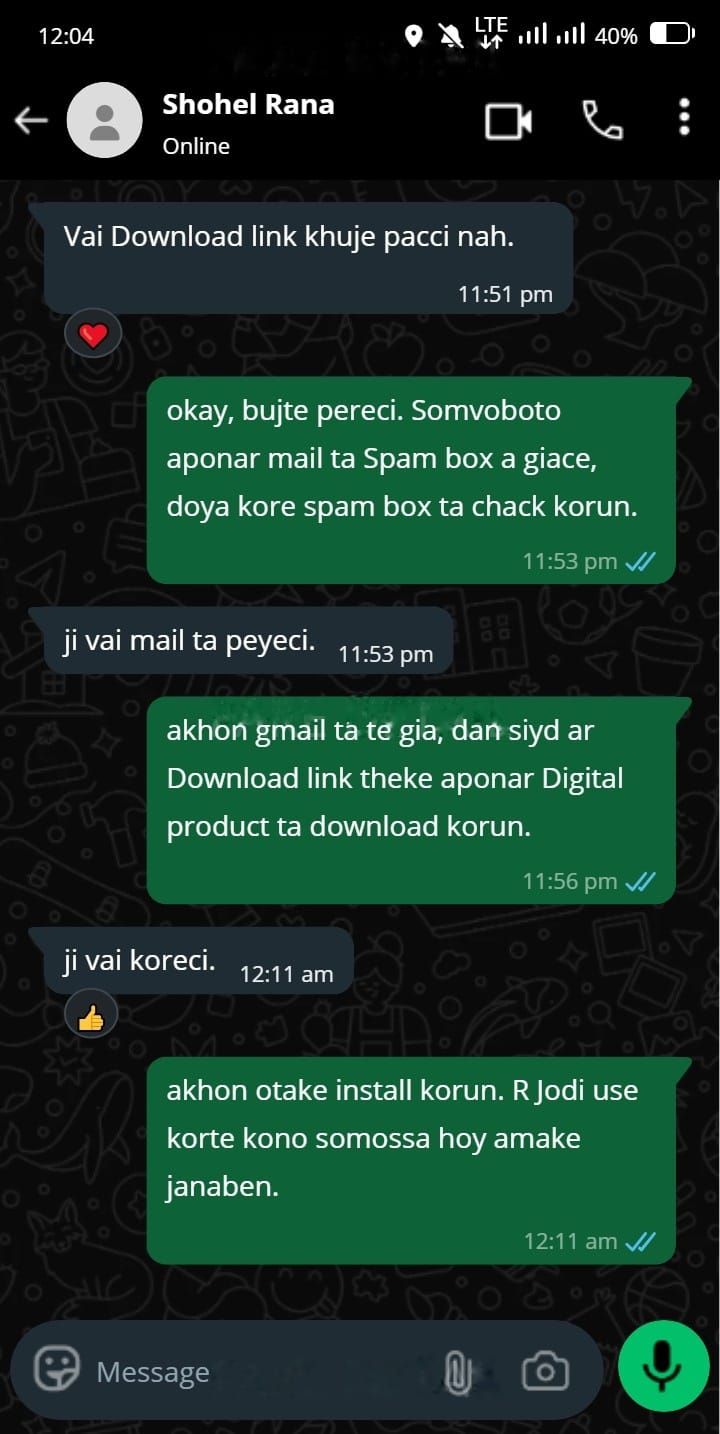Open the camera from the message bar

click(545, 1371)
